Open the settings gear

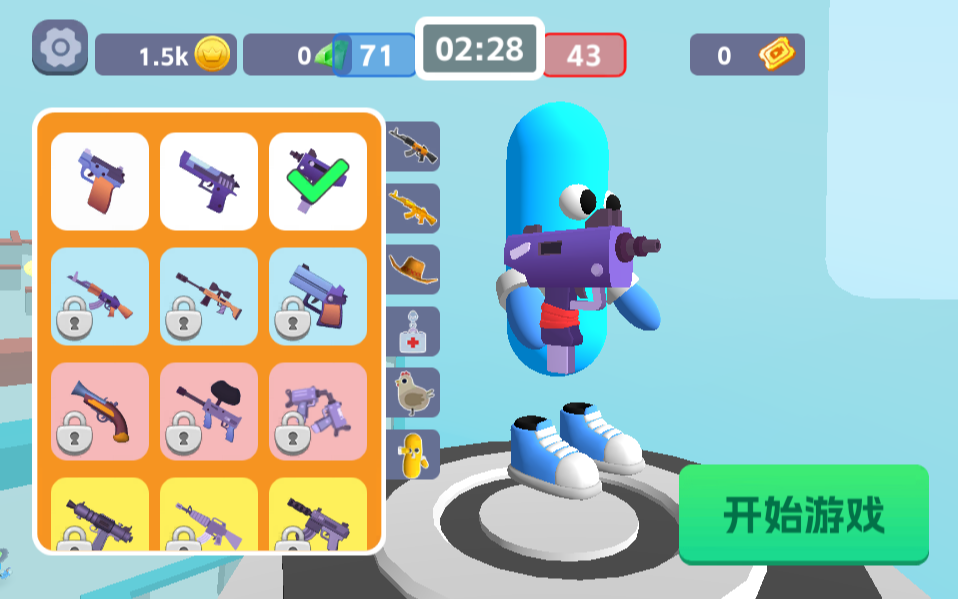click(60, 47)
